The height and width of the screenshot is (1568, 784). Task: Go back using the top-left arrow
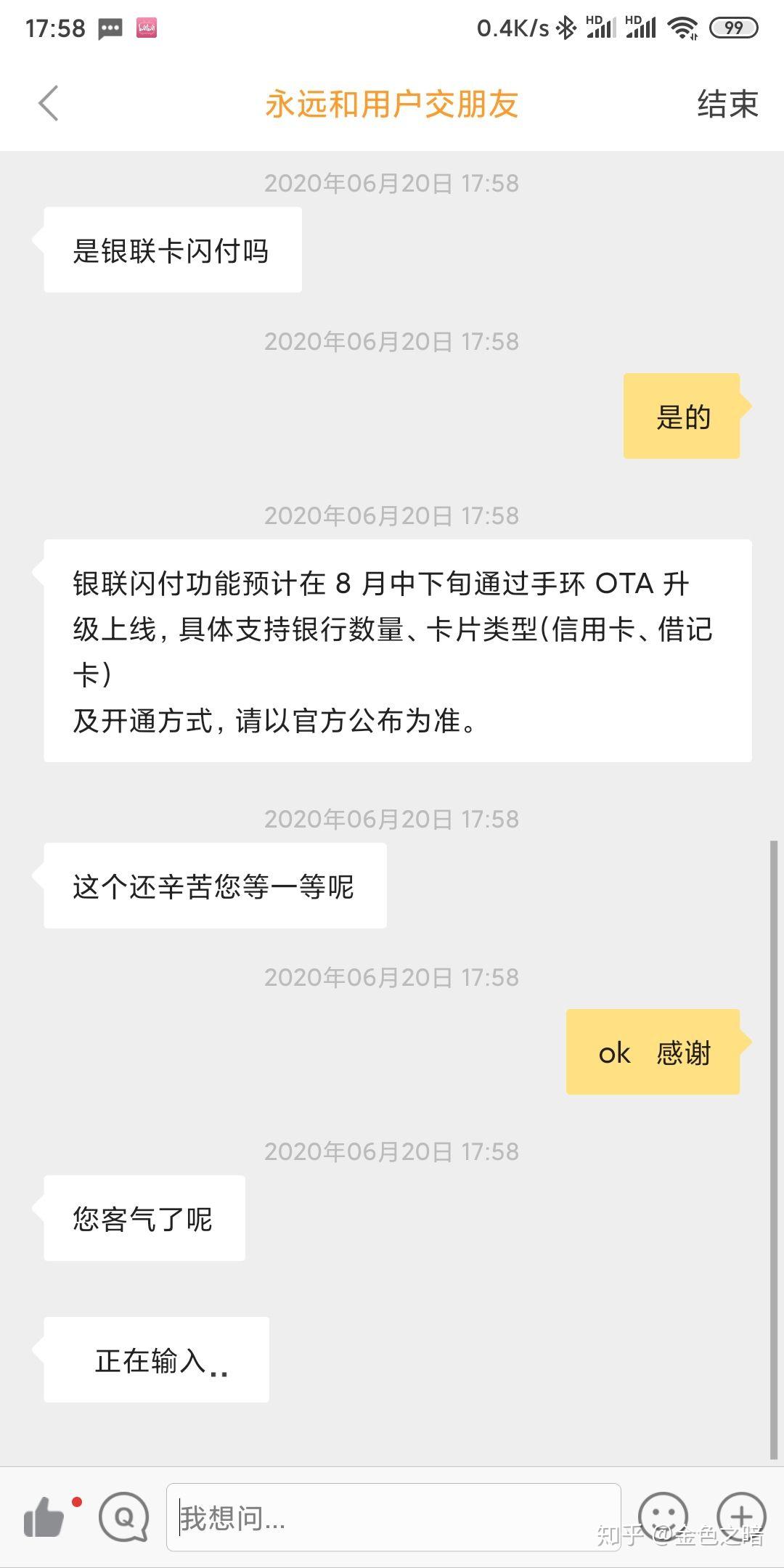point(48,103)
